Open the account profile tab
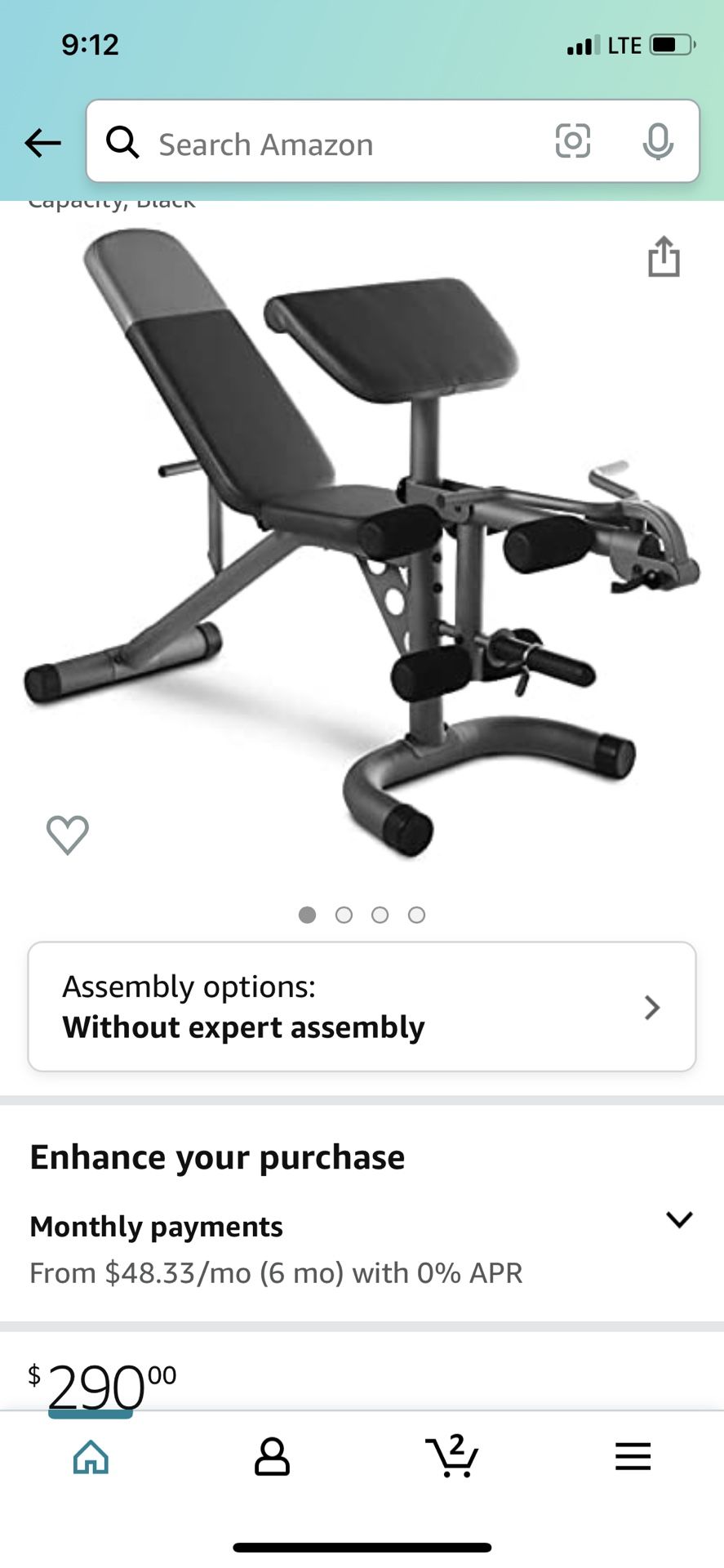The image size is (724, 1568). [272, 1457]
